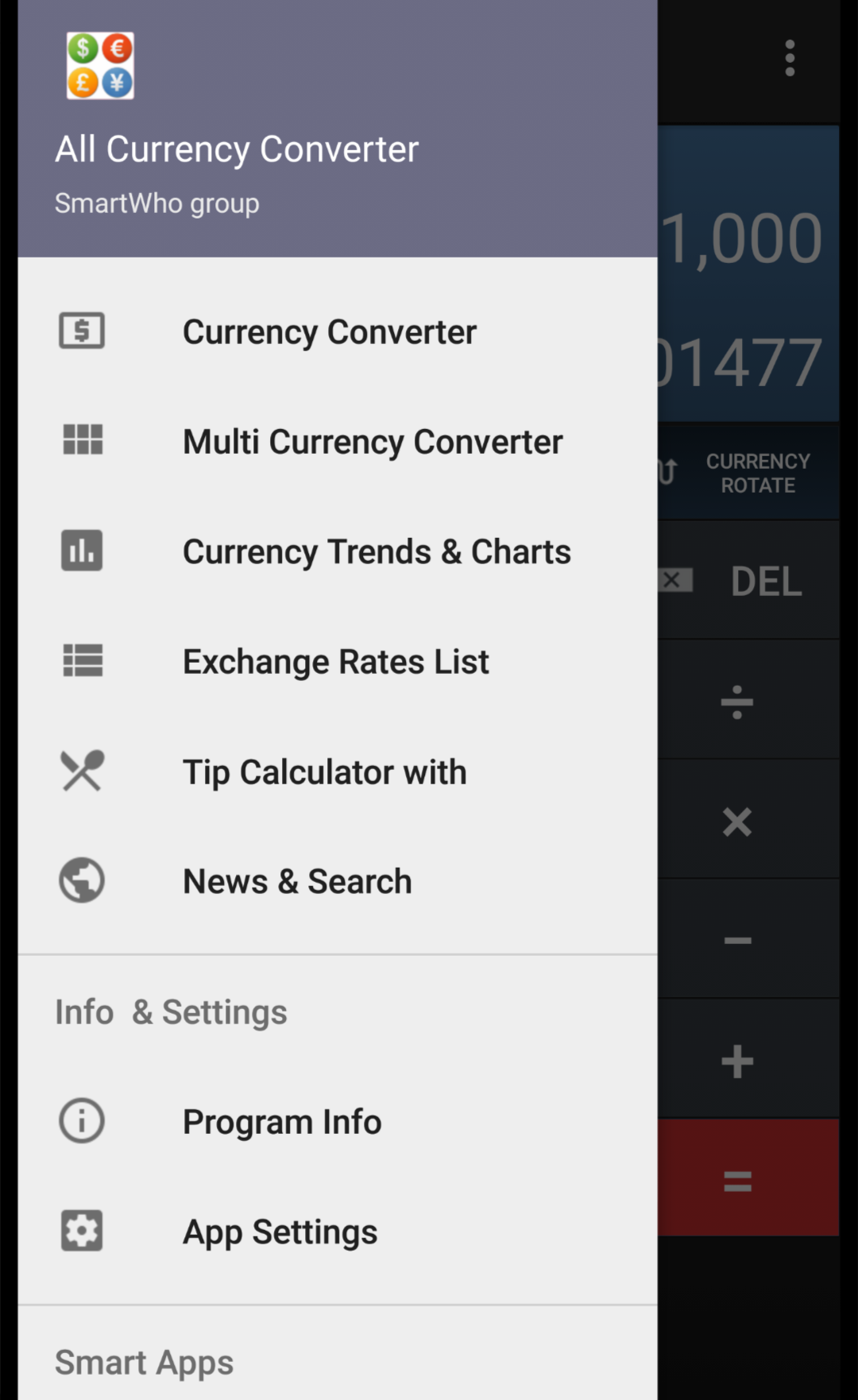Select Multi Currency Converter
This screenshot has width=858, height=1400.
click(x=338, y=441)
